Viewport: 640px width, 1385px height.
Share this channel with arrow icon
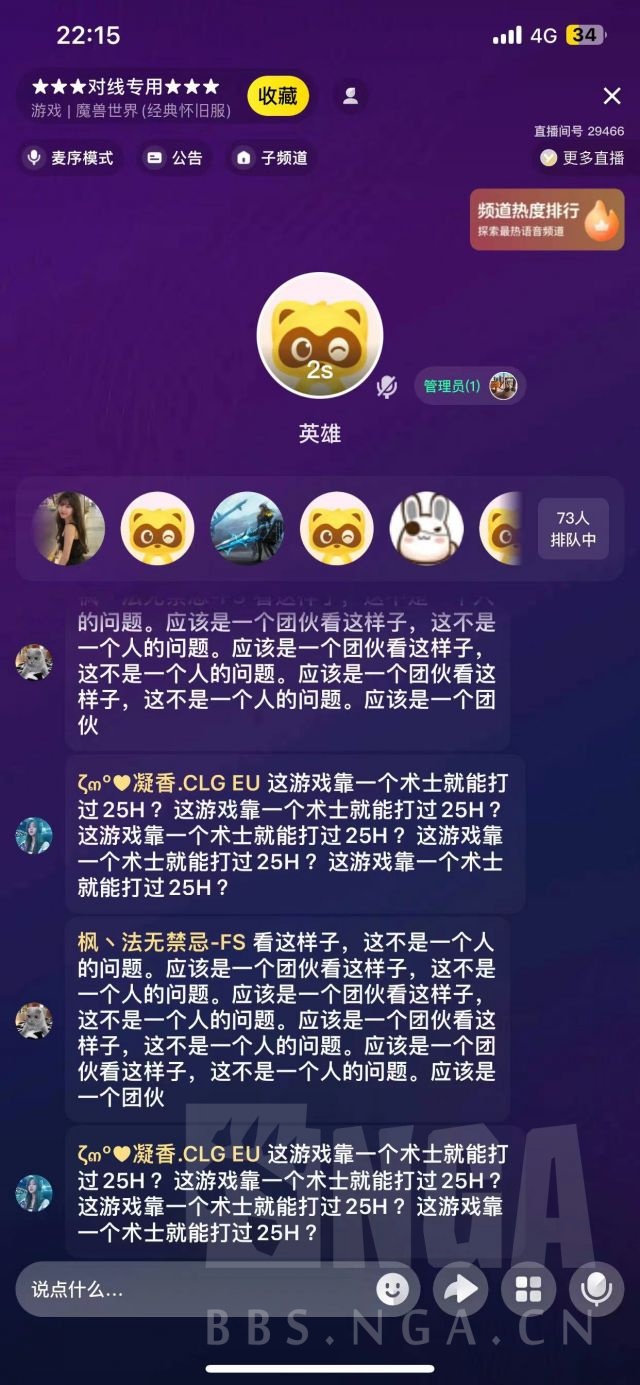[x=460, y=1289]
